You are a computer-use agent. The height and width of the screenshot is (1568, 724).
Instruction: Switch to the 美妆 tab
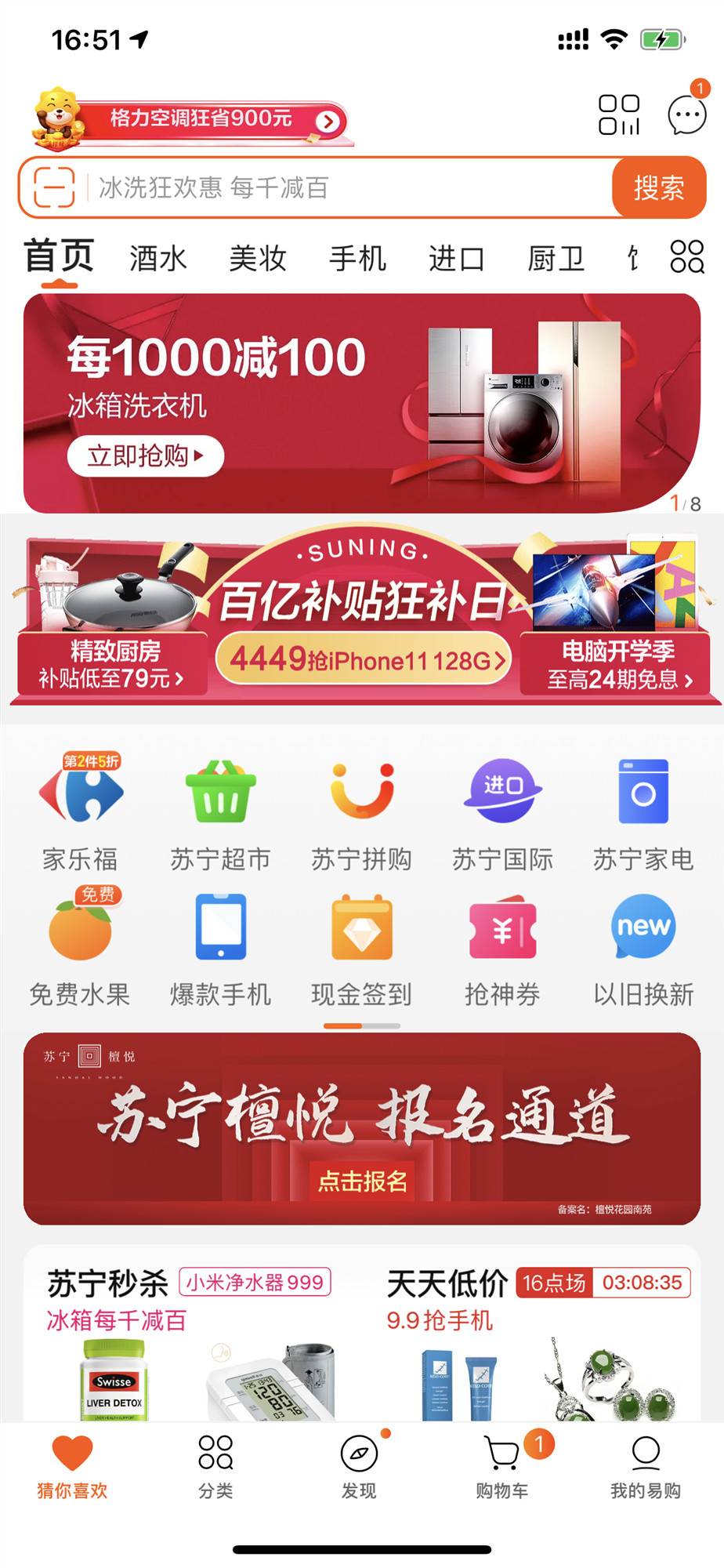[x=258, y=258]
